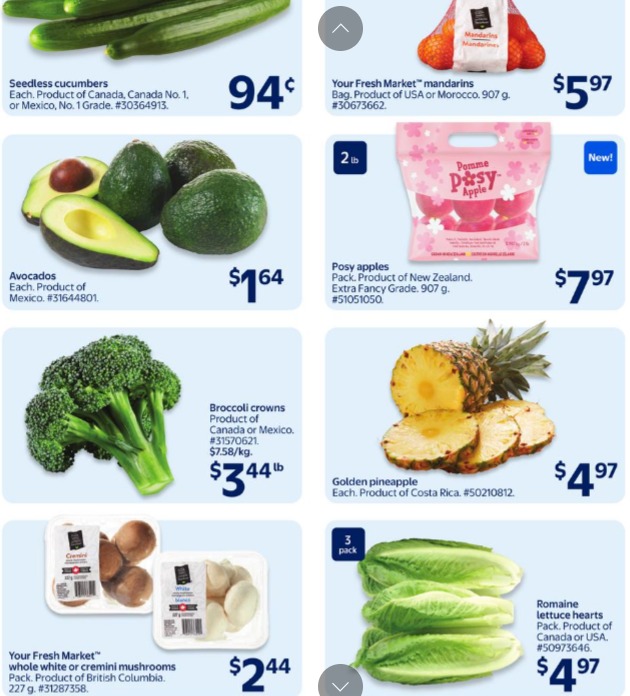The height and width of the screenshot is (696, 630).
Task: Select the Golden pineapple tile
Action: point(475,415)
